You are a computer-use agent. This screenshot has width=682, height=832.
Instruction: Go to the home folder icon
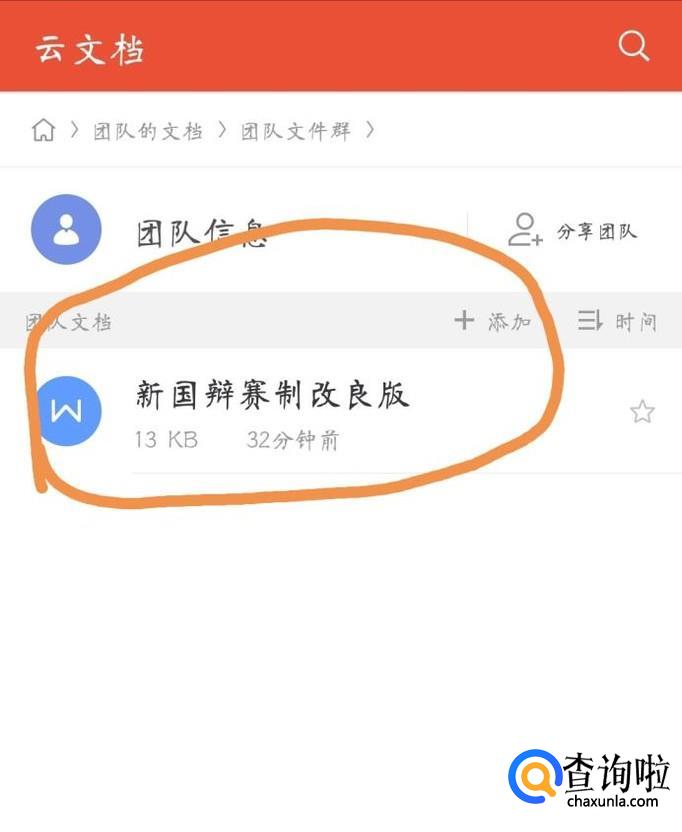pos(43,130)
